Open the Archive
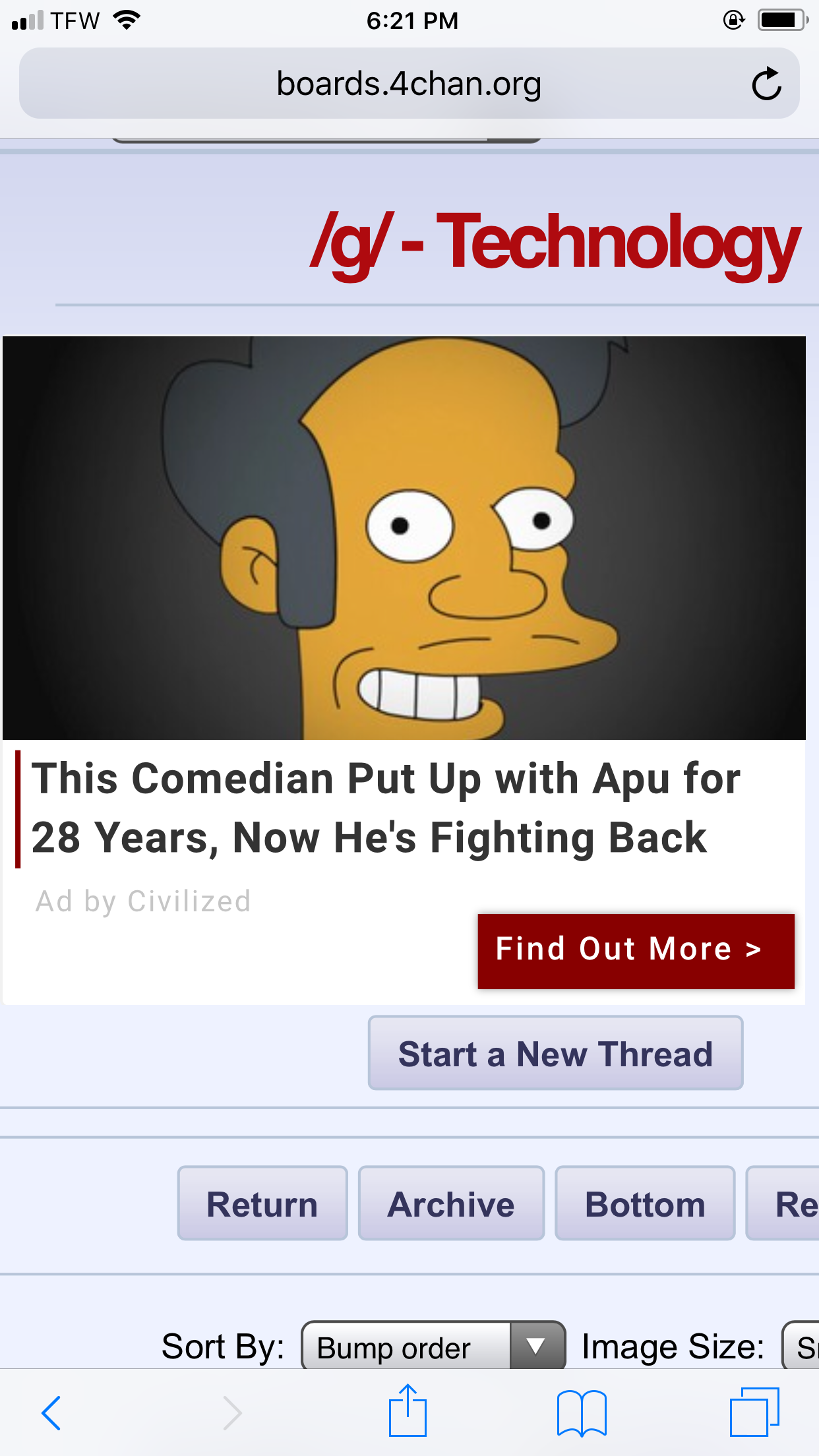This screenshot has width=819, height=1456. [451, 1203]
